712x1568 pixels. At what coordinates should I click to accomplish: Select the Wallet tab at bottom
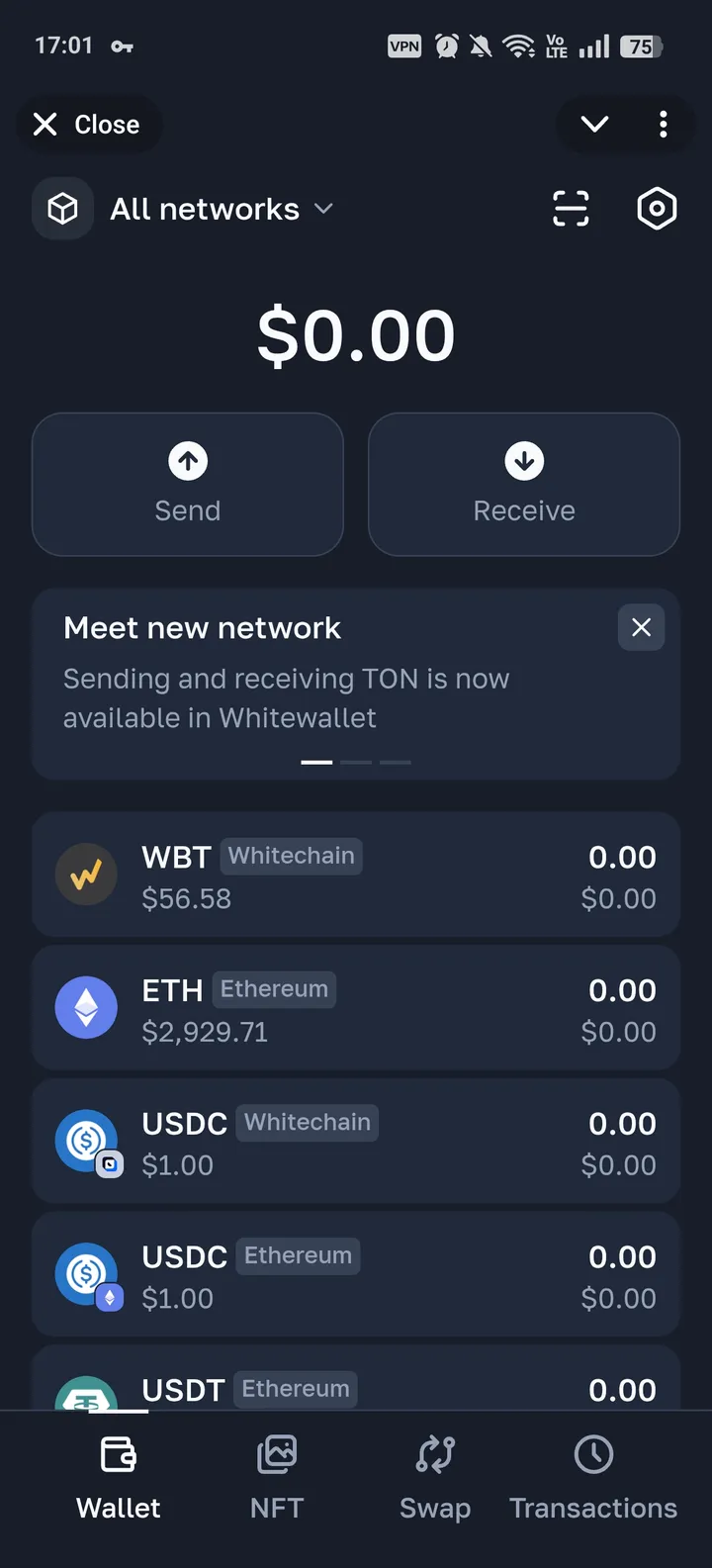click(118, 1476)
